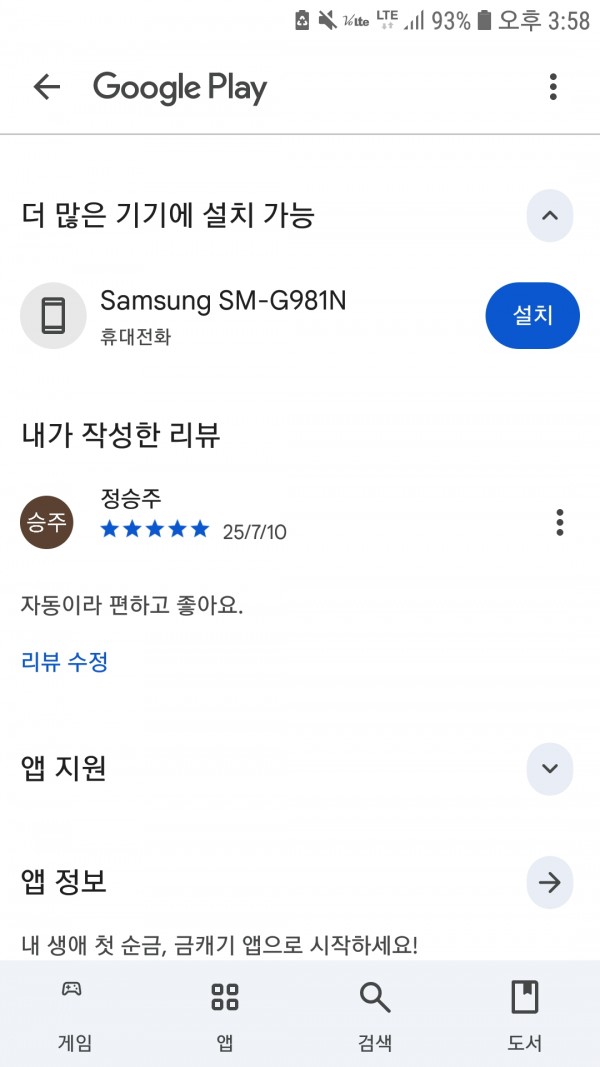
Task: Open options menu for 정승주's review
Action: pyautogui.click(x=560, y=522)
